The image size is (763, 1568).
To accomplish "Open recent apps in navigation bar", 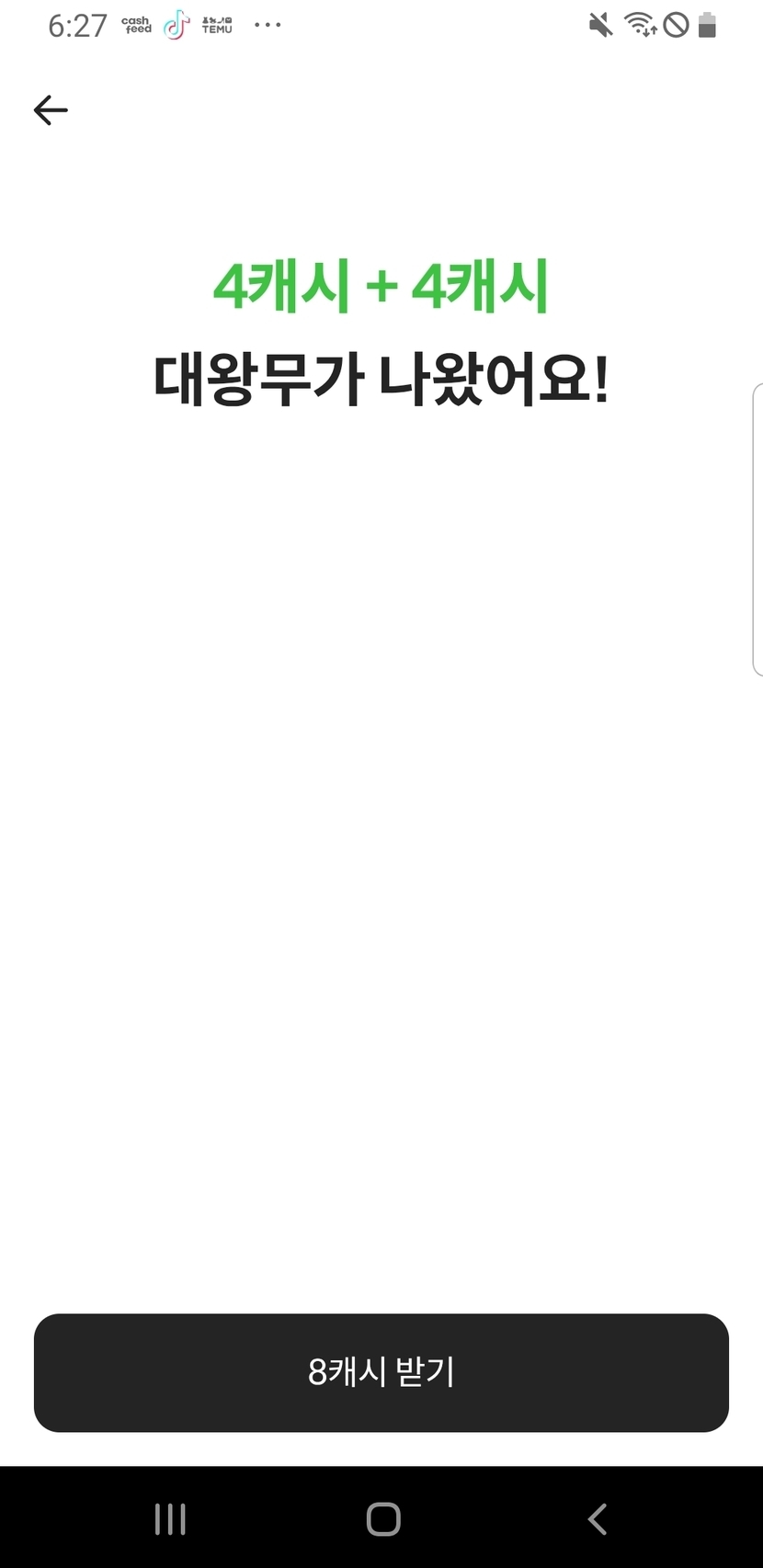I will [170, 1519].
